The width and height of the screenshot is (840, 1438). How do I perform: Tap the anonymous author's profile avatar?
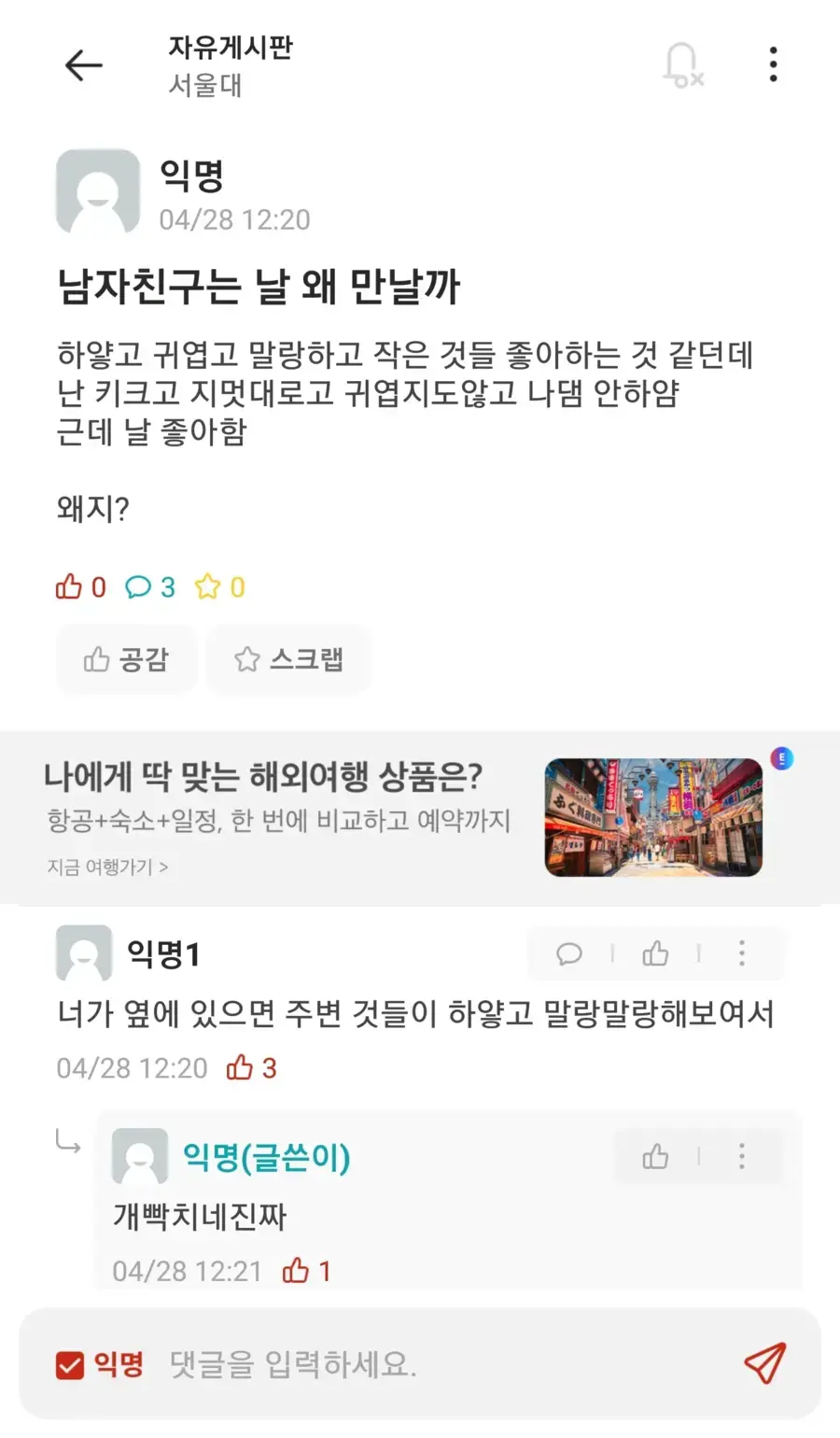point(96,193)
